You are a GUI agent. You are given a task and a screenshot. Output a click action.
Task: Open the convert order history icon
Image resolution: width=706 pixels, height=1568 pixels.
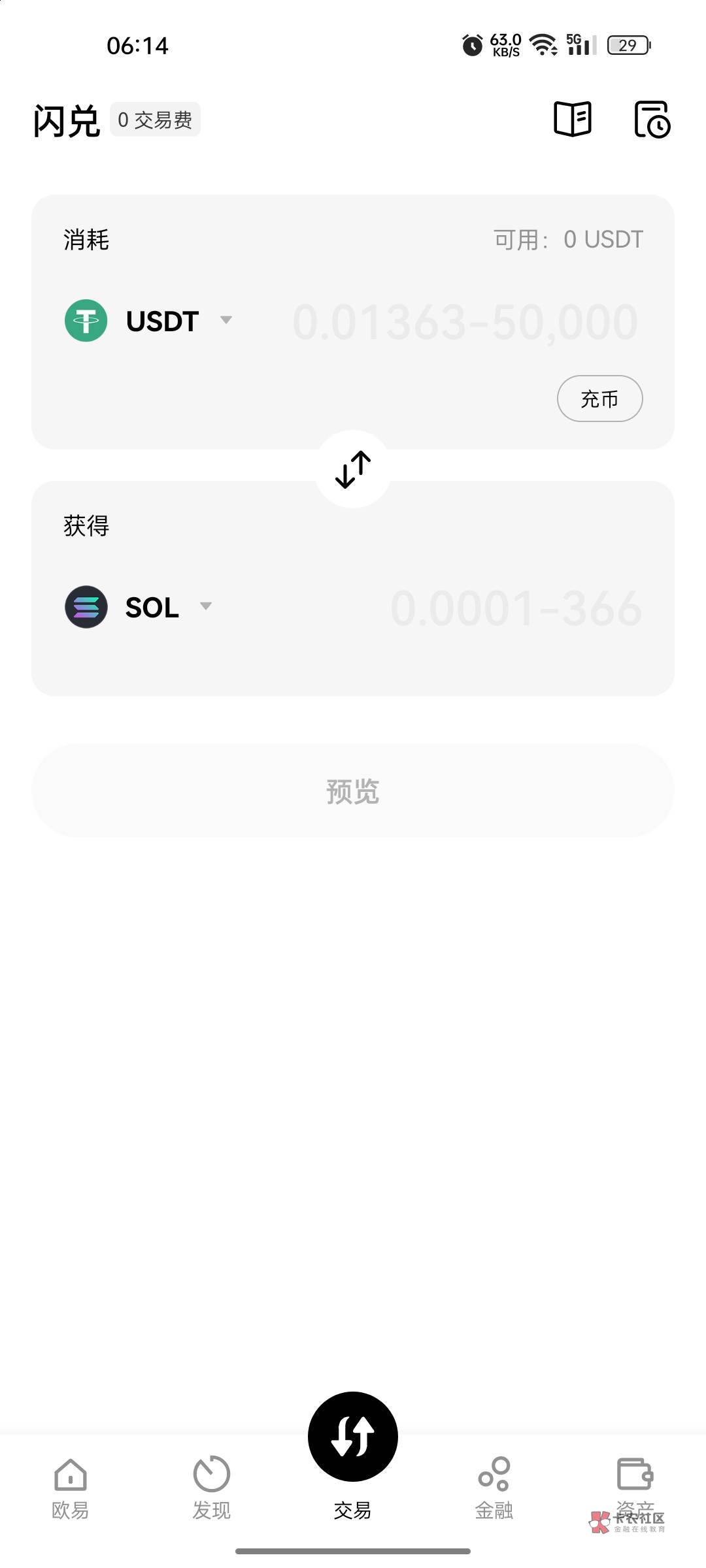click(652, 119)
